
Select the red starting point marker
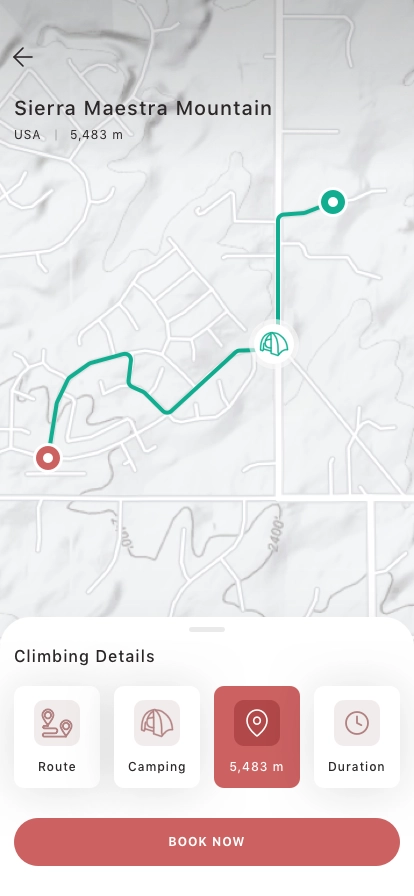(48, 458)
